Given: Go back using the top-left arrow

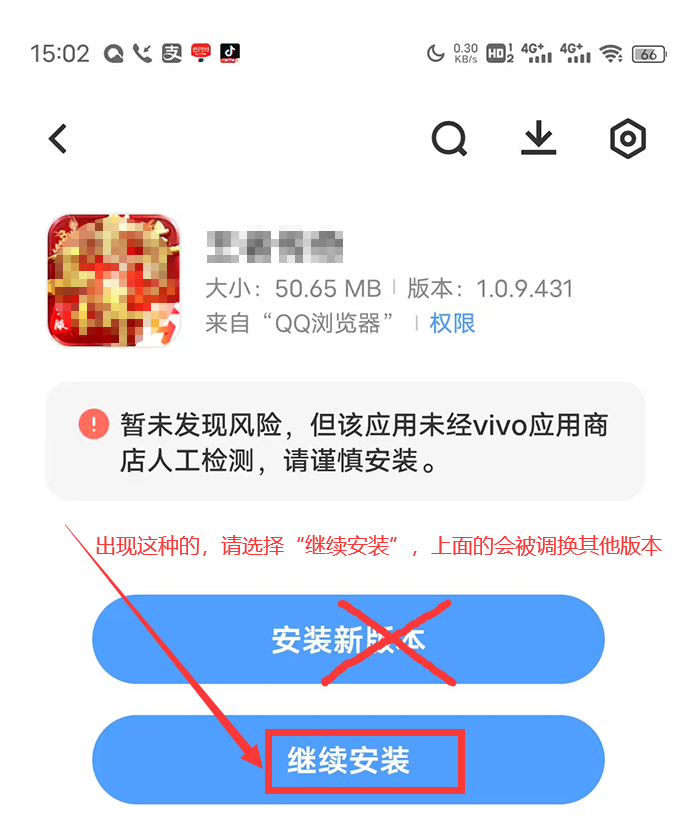Looking at the screenshot, I should 58,139.
